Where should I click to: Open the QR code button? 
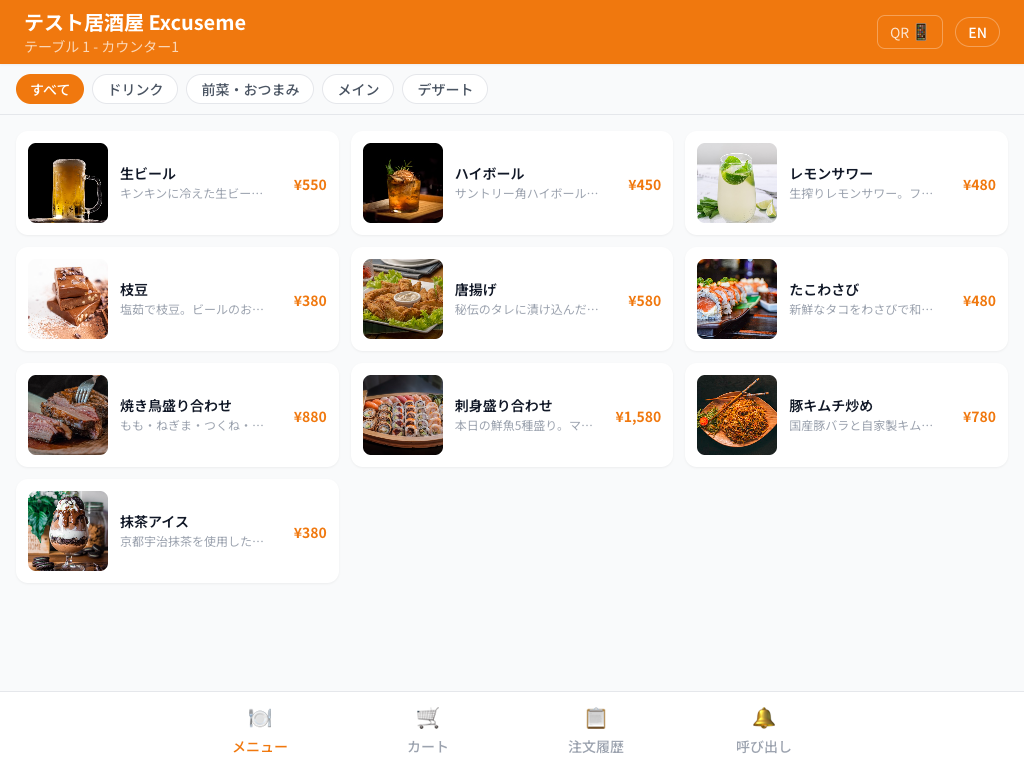pos(909,32)
